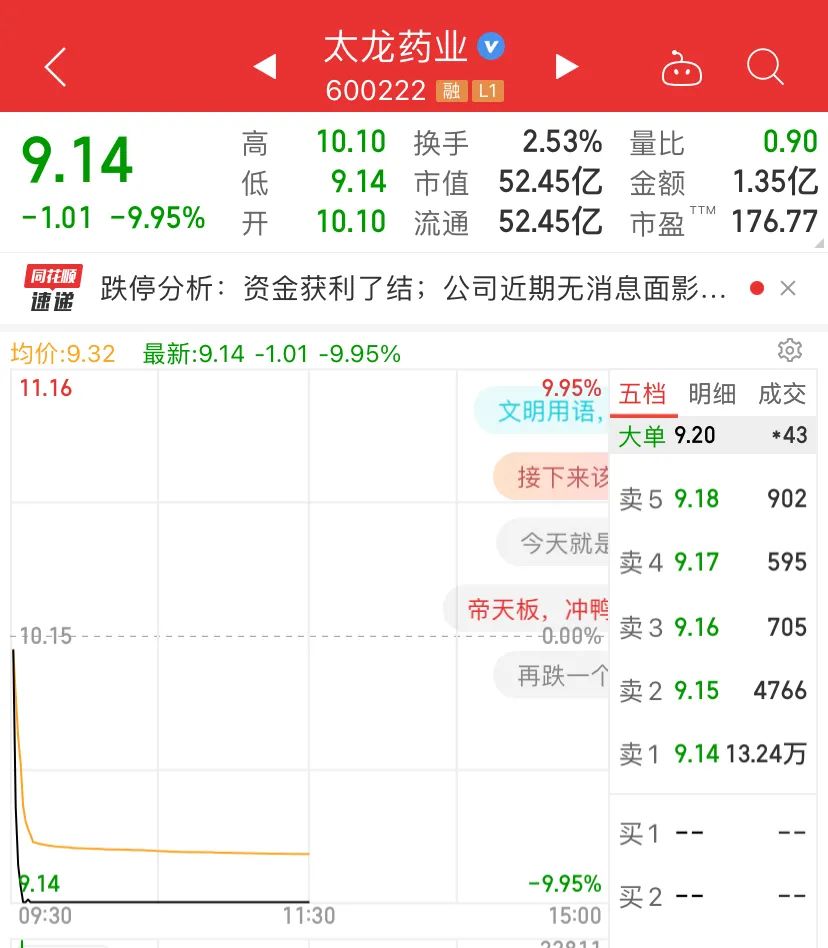Switch to the 五档 tab
The height and width of the screenshot is (948, 828).
(642, 394)
